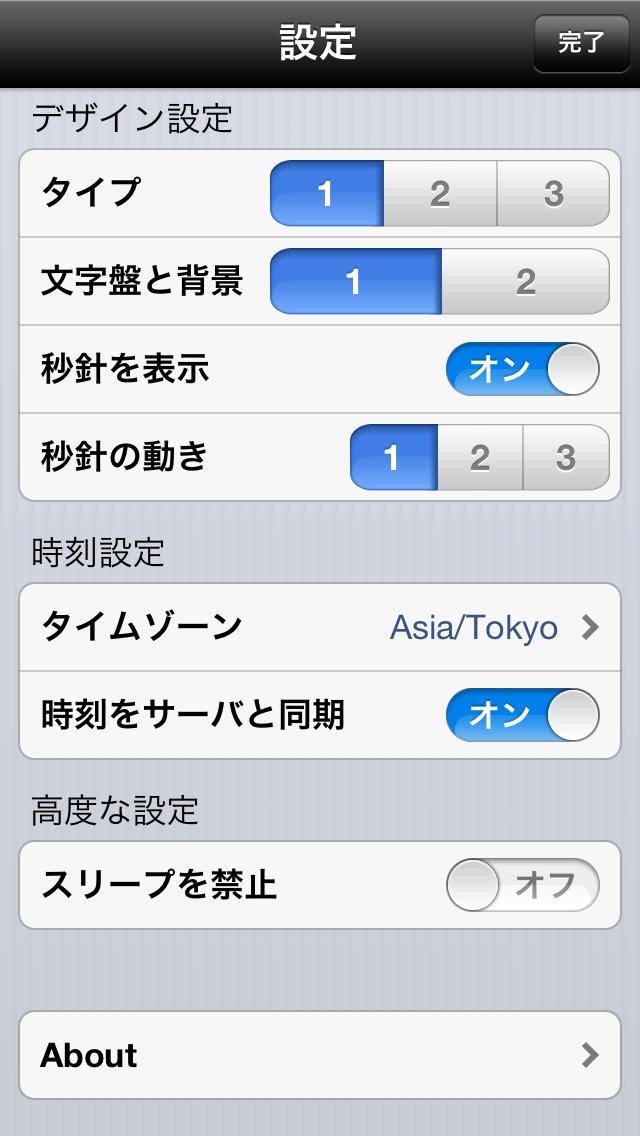Enable the スリープを禁止 switch

tap(522, 885)
